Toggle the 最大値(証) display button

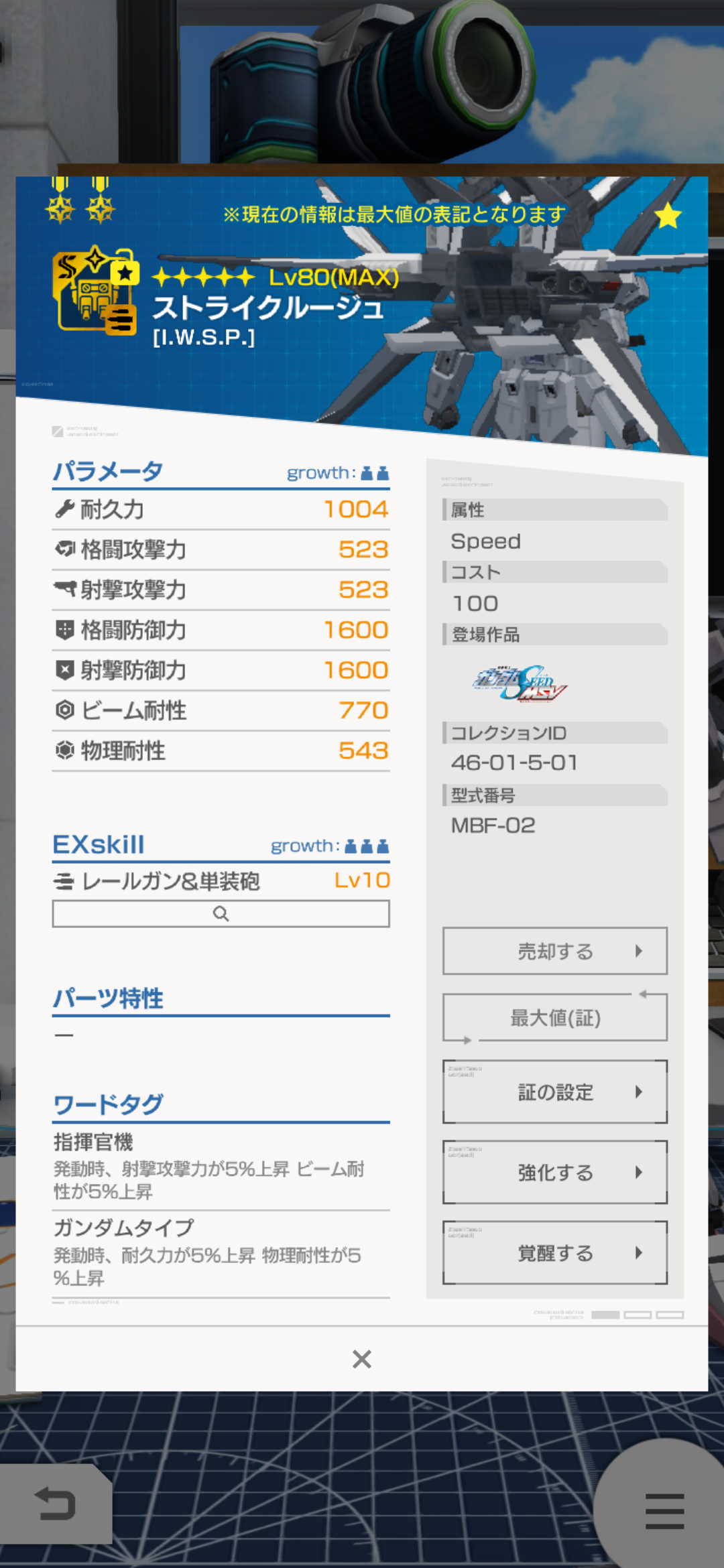tap(554, 1018)
